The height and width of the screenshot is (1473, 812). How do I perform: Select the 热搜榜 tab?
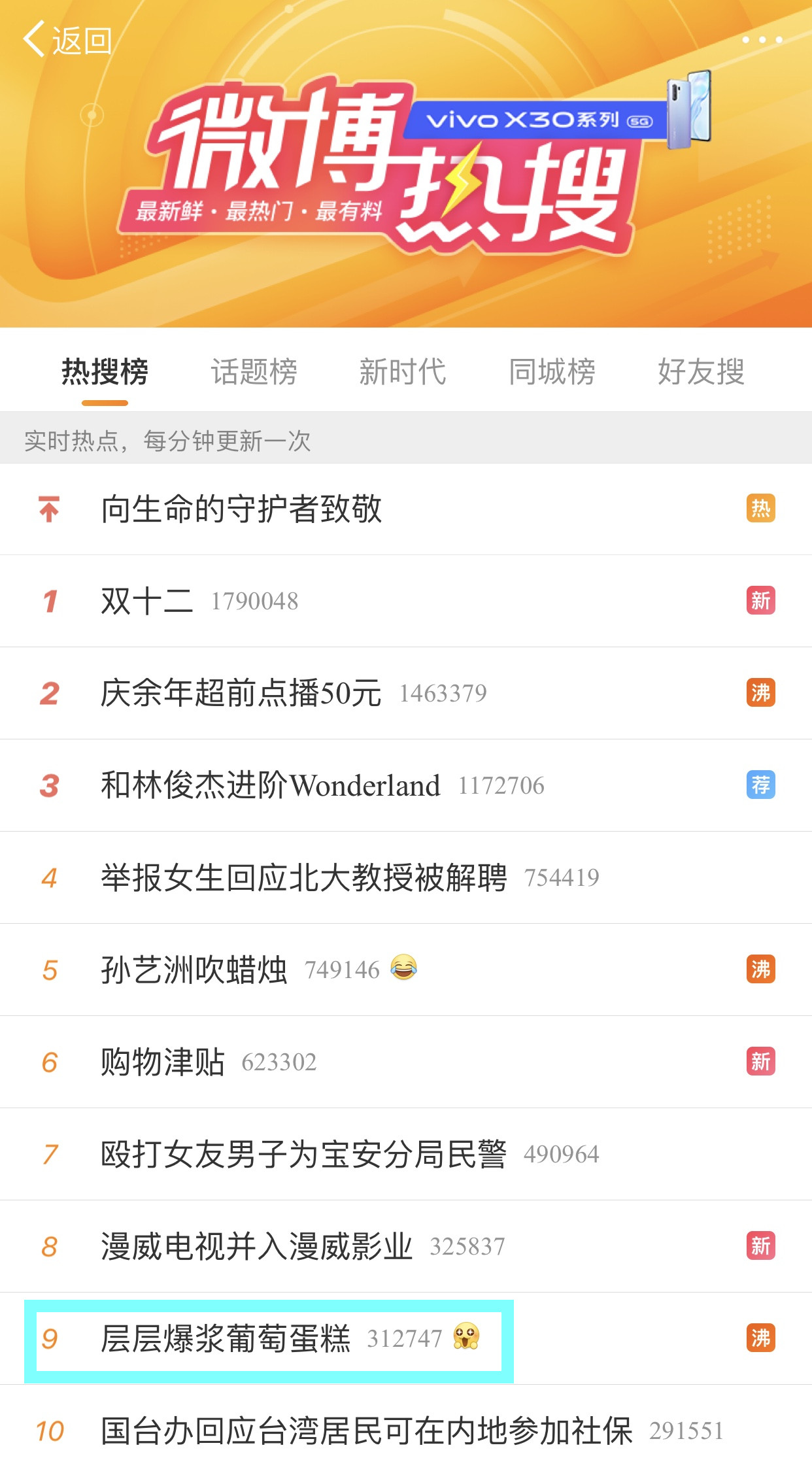pyautogui.click(x=105, y=372)
